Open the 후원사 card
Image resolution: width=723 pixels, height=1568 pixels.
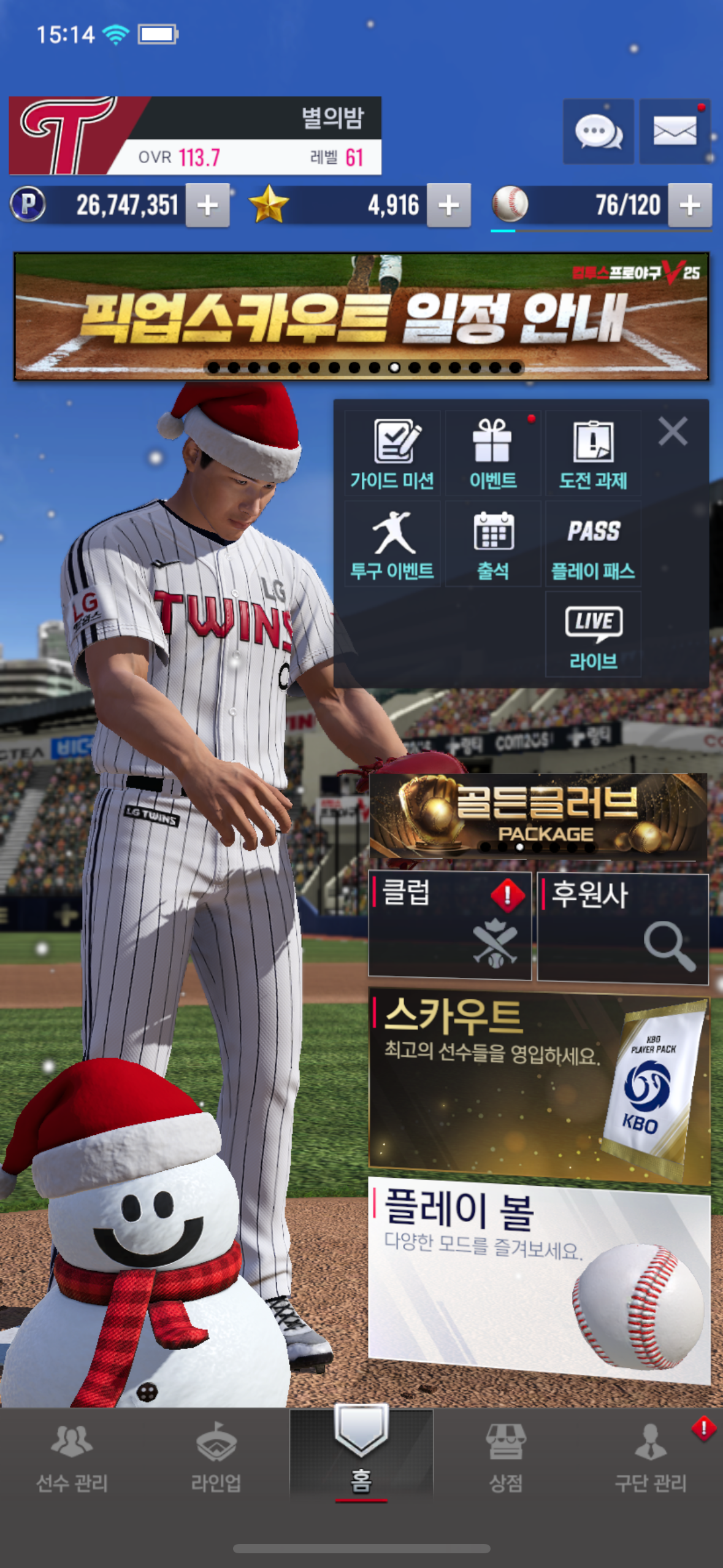[622, 928]
